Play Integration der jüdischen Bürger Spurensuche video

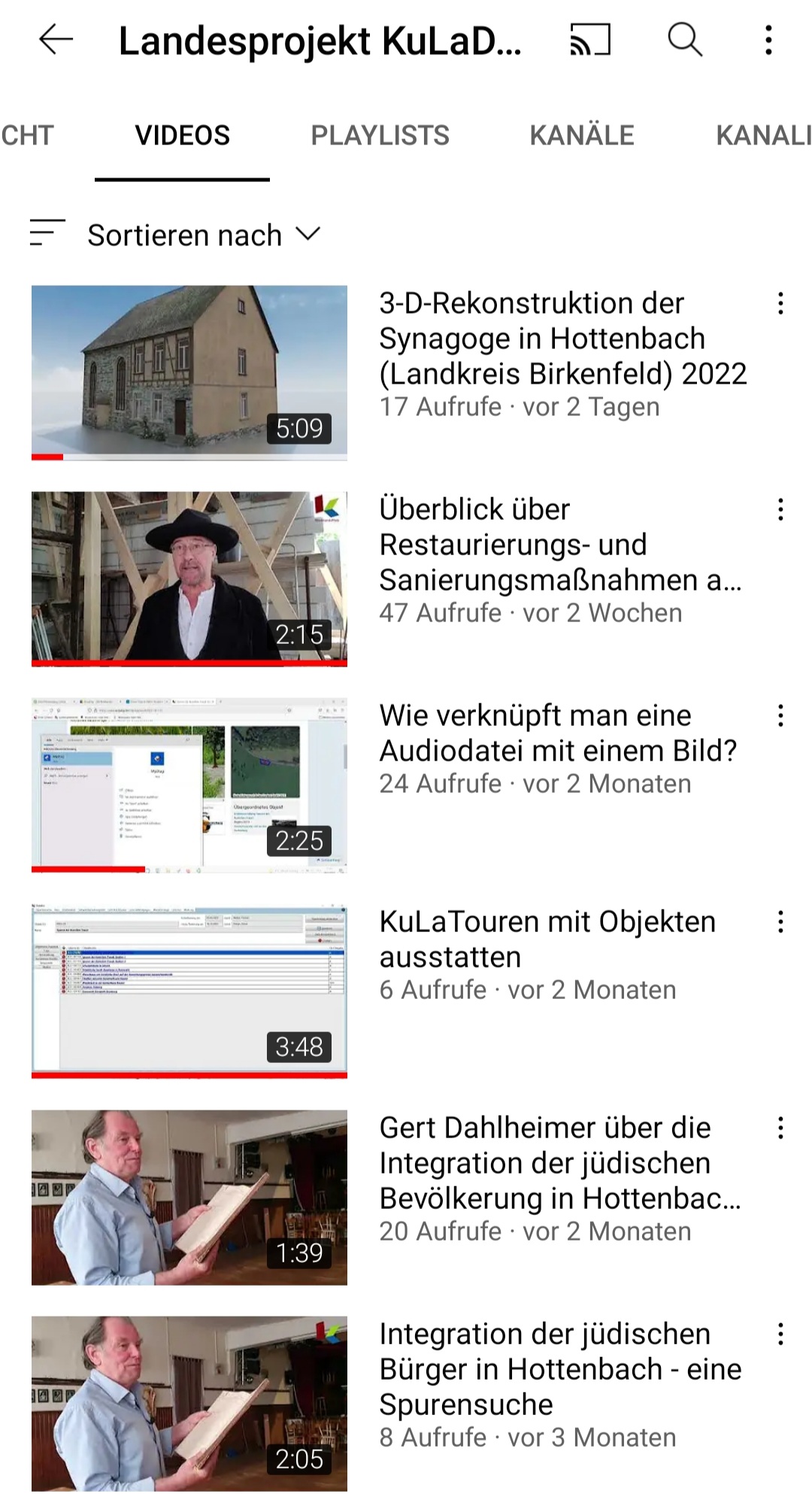tap(189, 1402)
